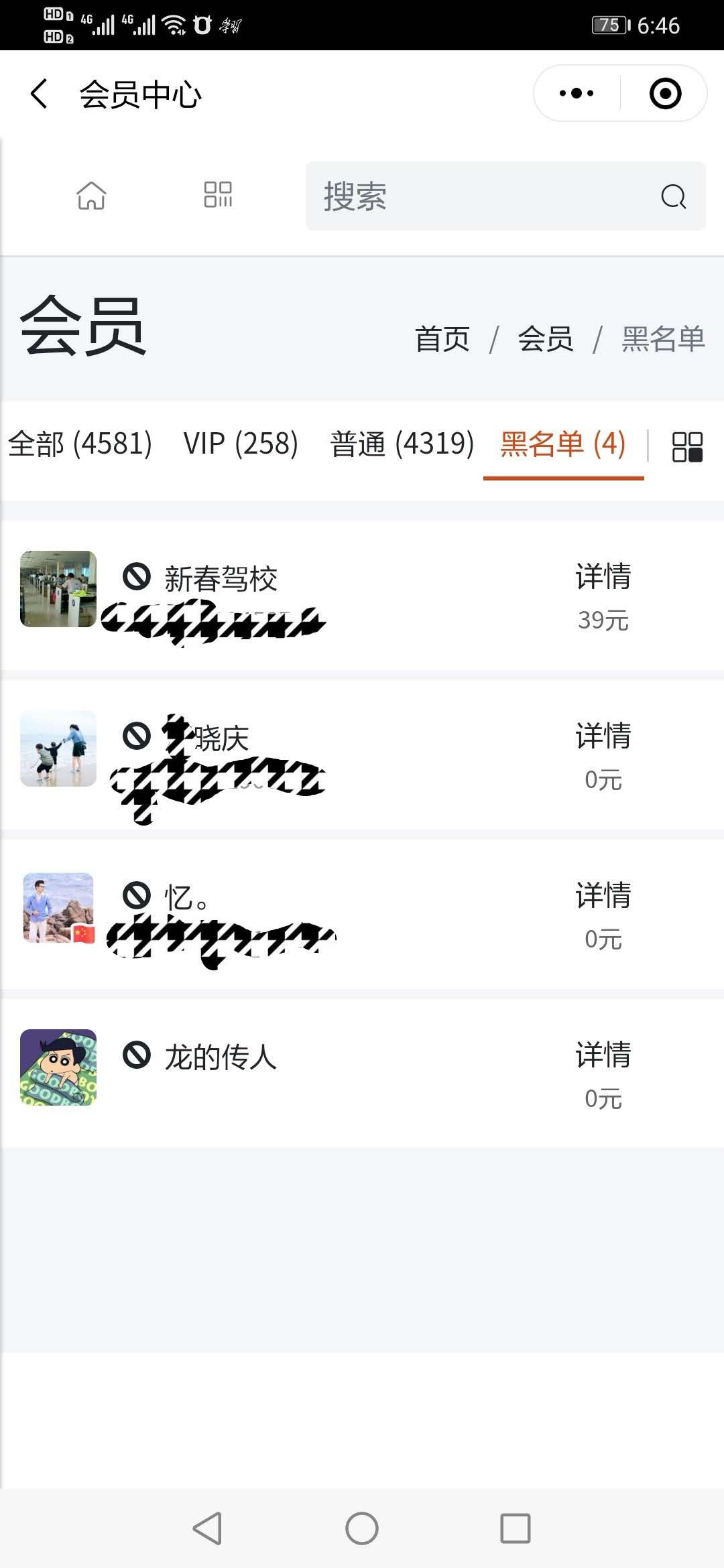Tap the magnifier search icon
The height and width of the screenshot is (1568, 724).
click(673, 196)
